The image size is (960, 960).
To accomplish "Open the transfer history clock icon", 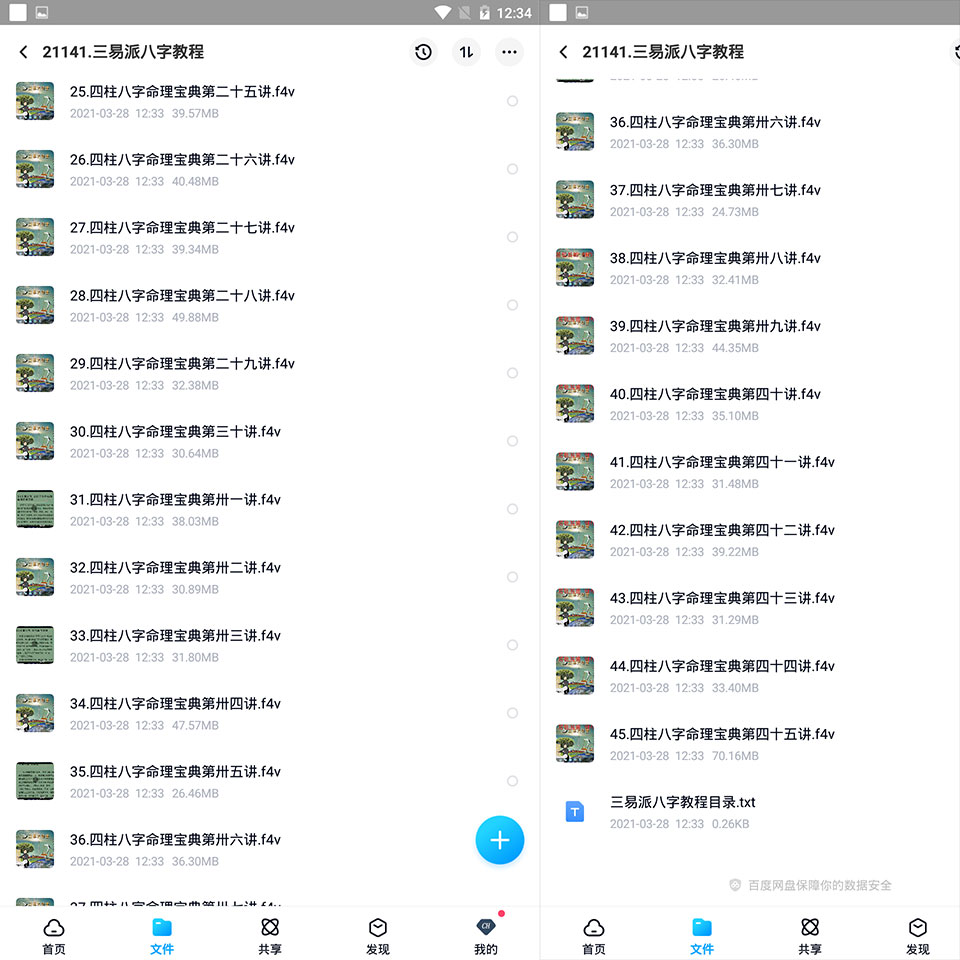I will point(423,52).
